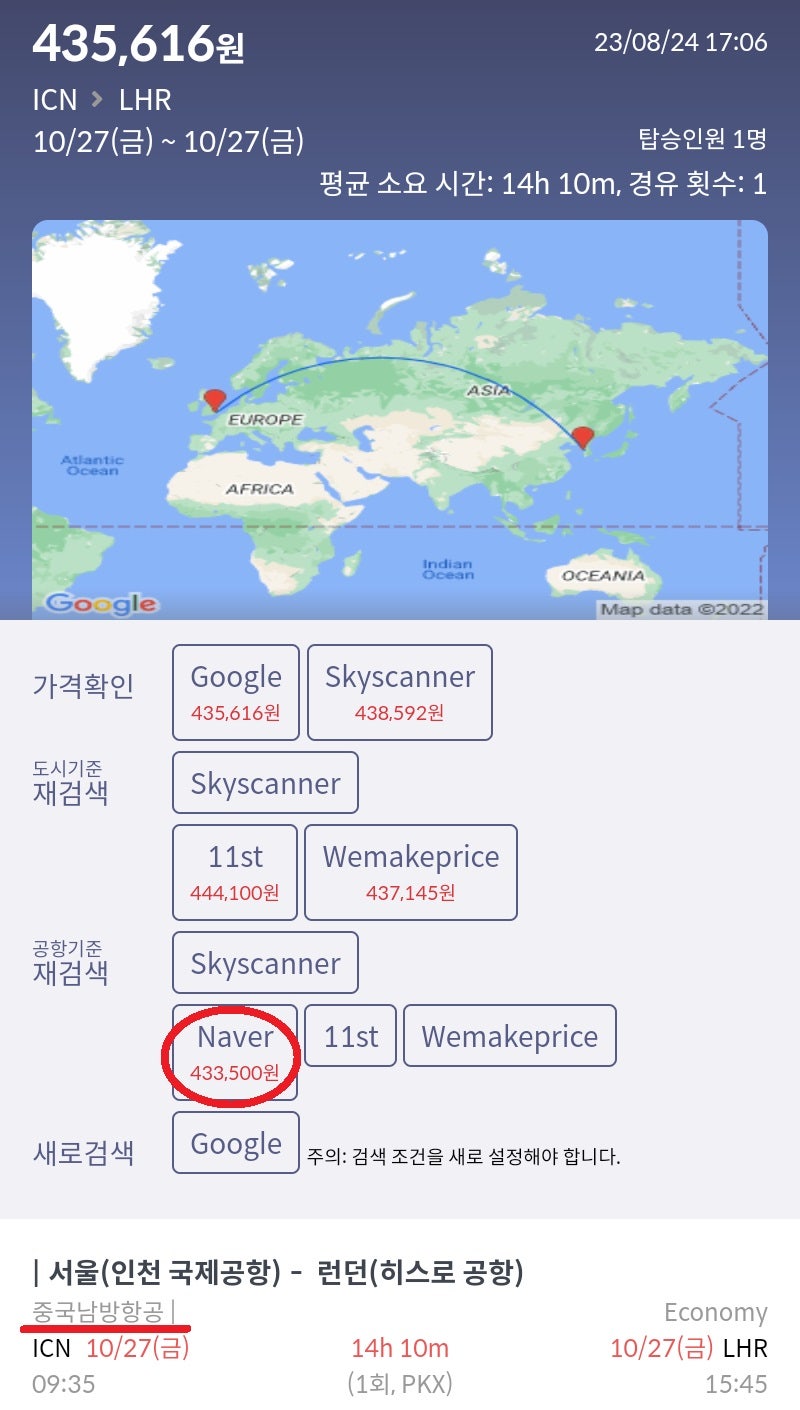This screenshot has width=800, height=1410.
Task: Check the Google price of 435,616원
Action: [236, 692]
